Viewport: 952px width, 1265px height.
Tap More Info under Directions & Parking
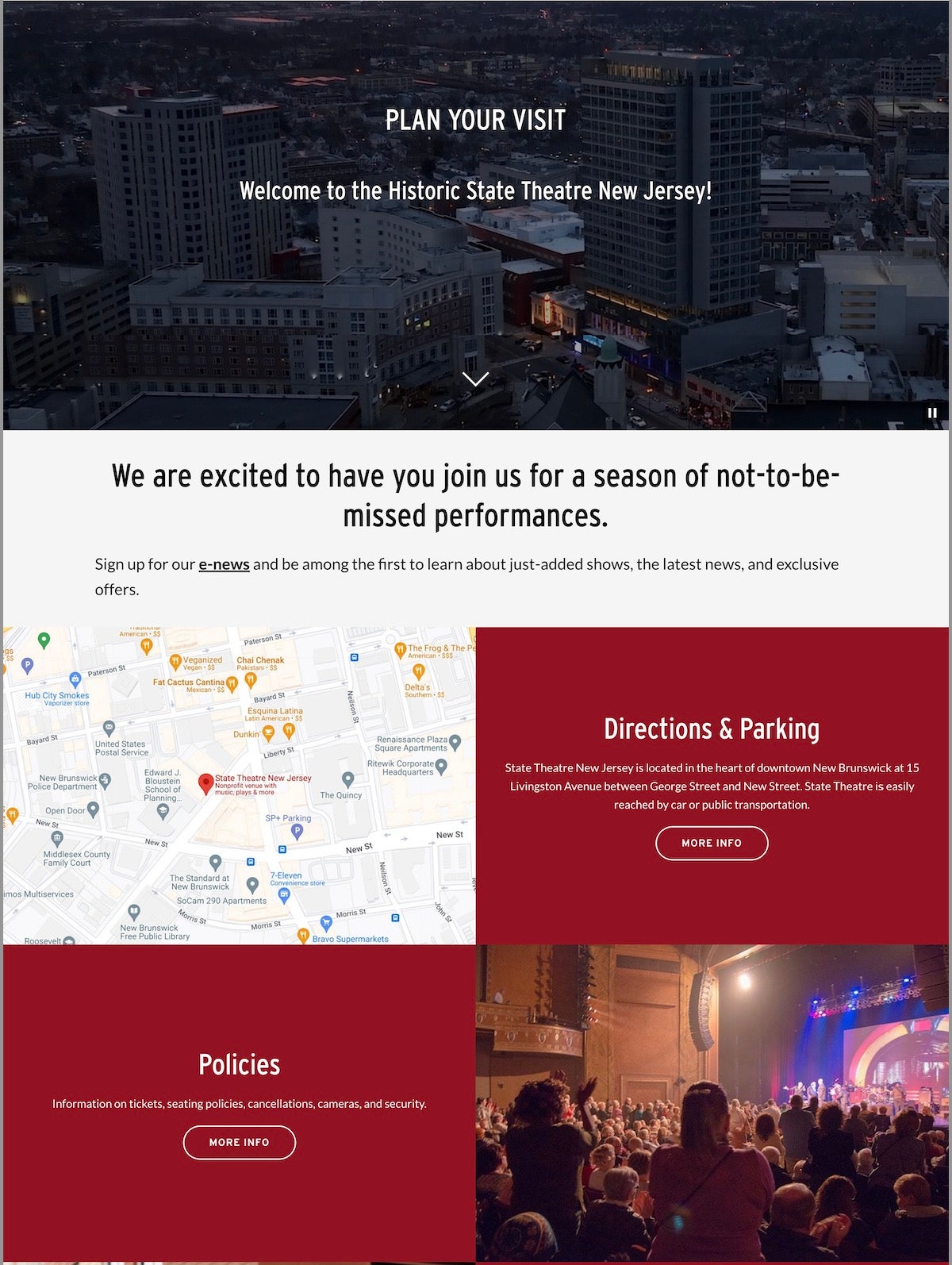712,843
